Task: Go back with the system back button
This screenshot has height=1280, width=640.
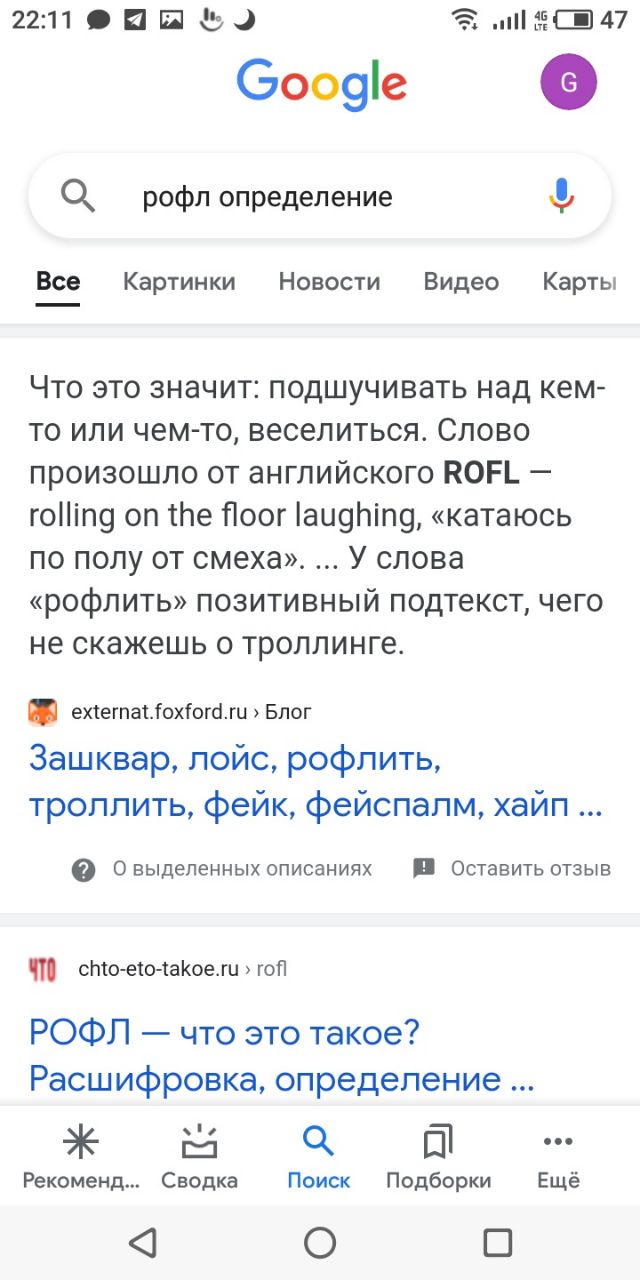Action: (x=143, y=1243)
